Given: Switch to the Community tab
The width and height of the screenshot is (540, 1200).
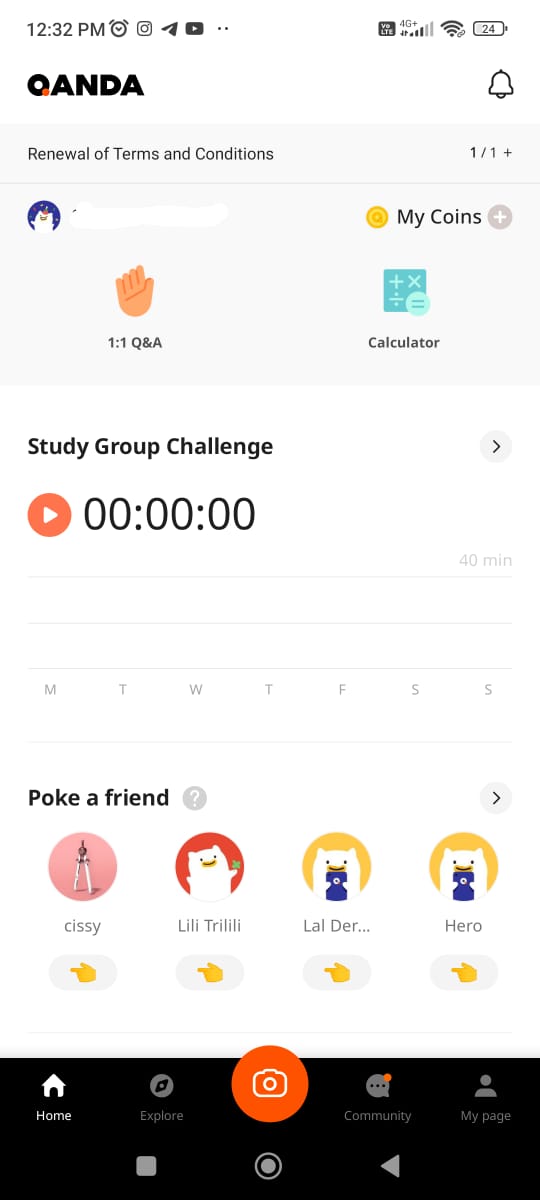Looking at the screenshot, I should click(x=378, y=1097).
